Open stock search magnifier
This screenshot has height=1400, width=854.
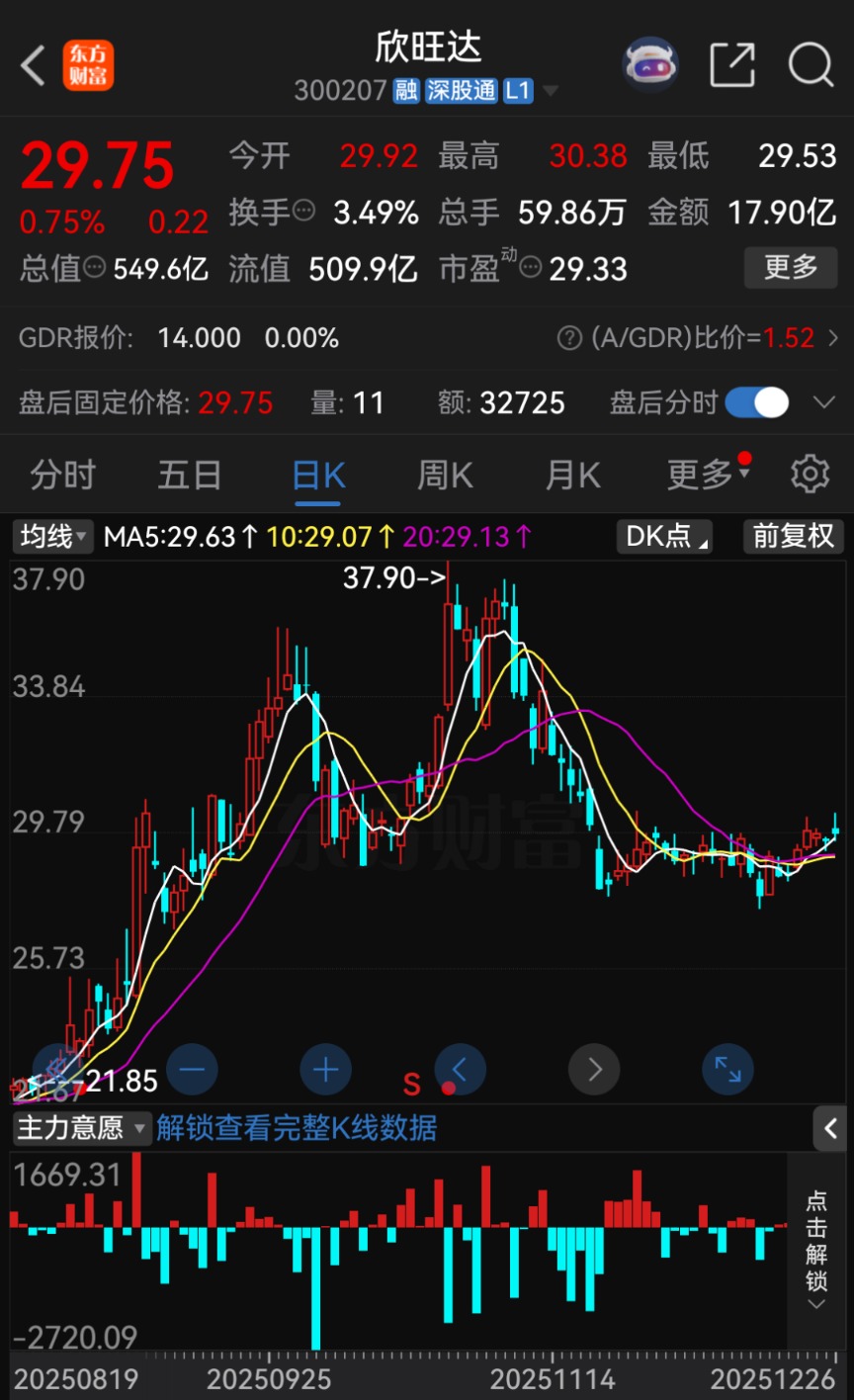[811, 66]
